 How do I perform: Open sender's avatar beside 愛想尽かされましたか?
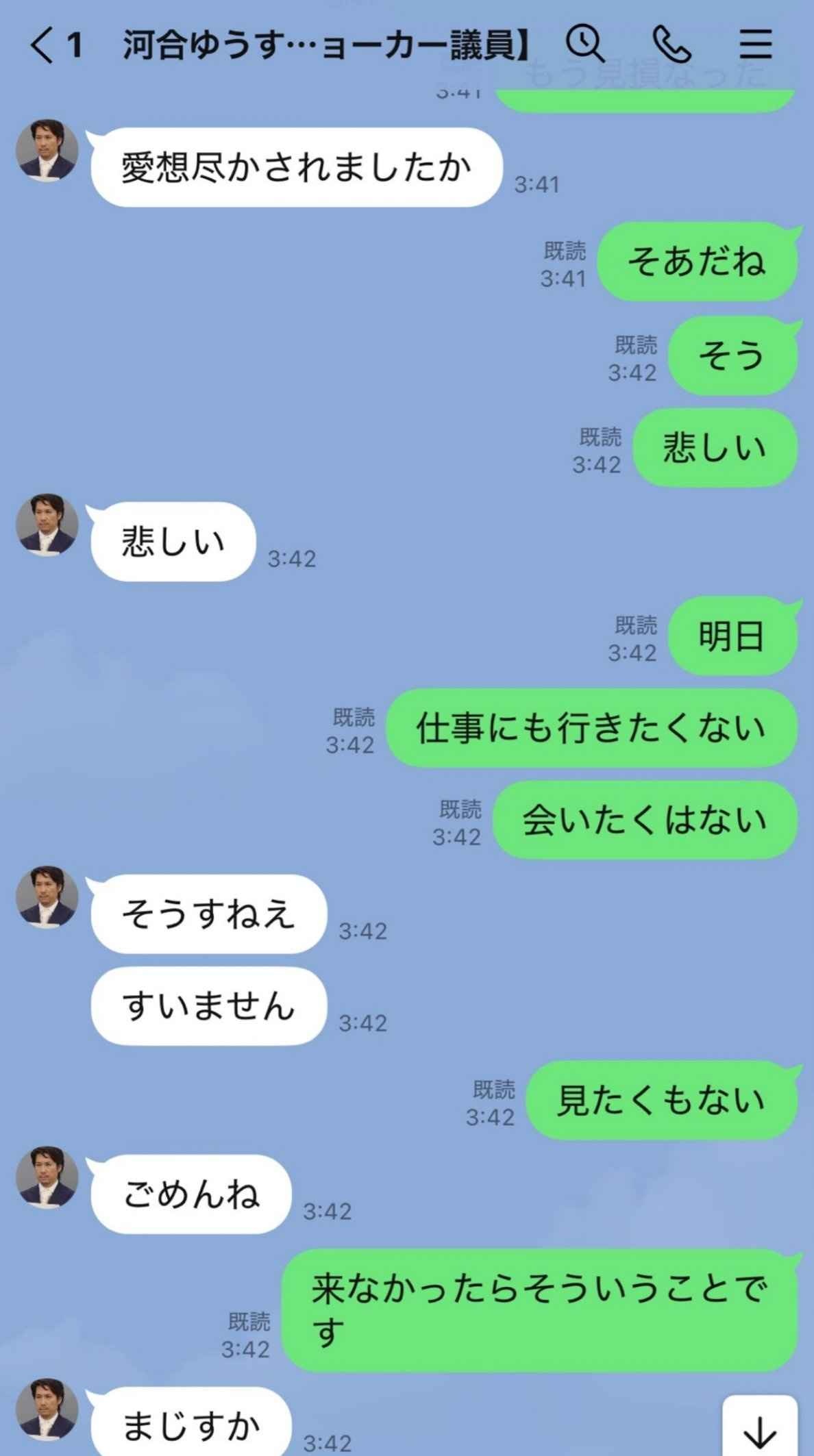click(x=47, y=151)
